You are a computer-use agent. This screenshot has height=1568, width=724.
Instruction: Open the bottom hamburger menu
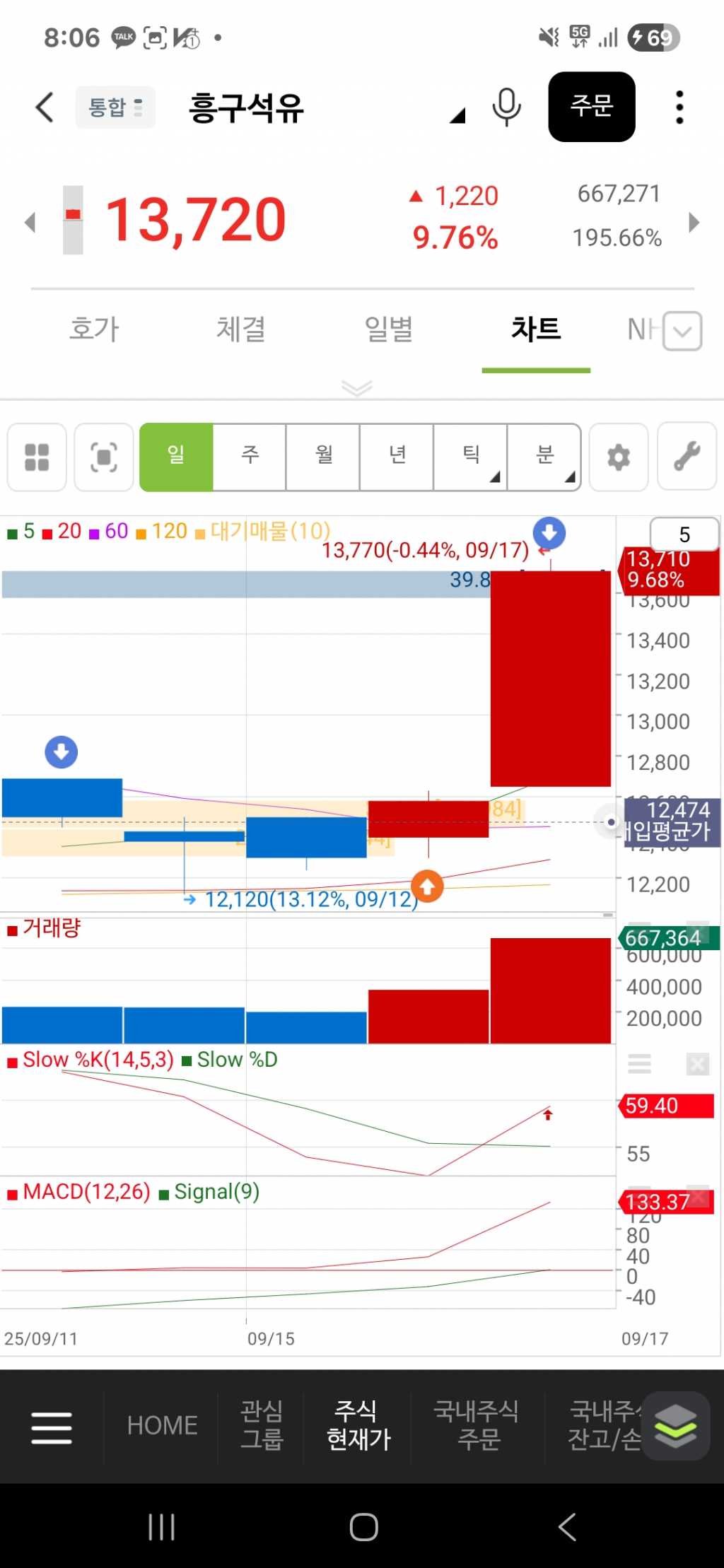point(52,1427)
